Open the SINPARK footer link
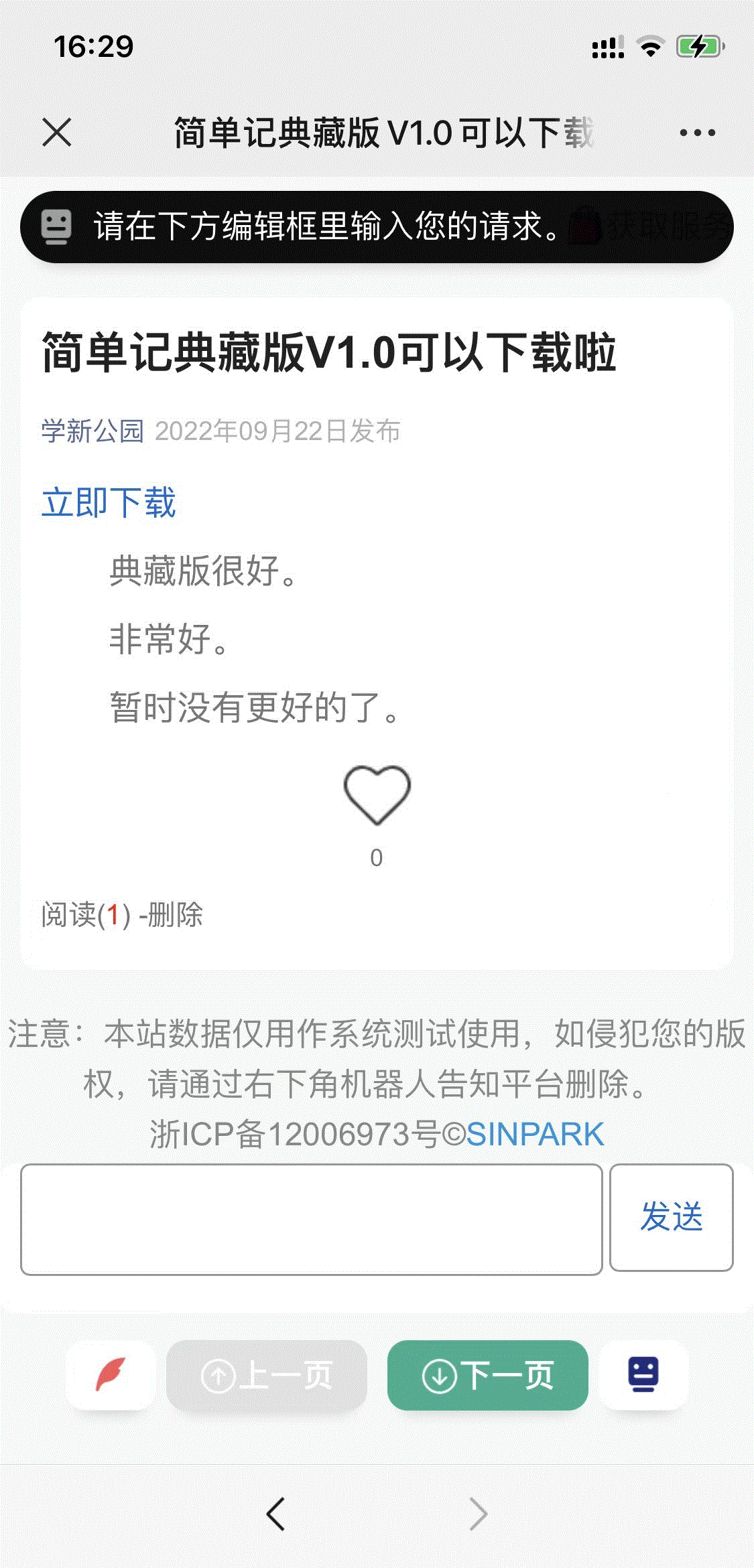Image resolution: width=754 pixels, height=1568 pixels. 536,1134
